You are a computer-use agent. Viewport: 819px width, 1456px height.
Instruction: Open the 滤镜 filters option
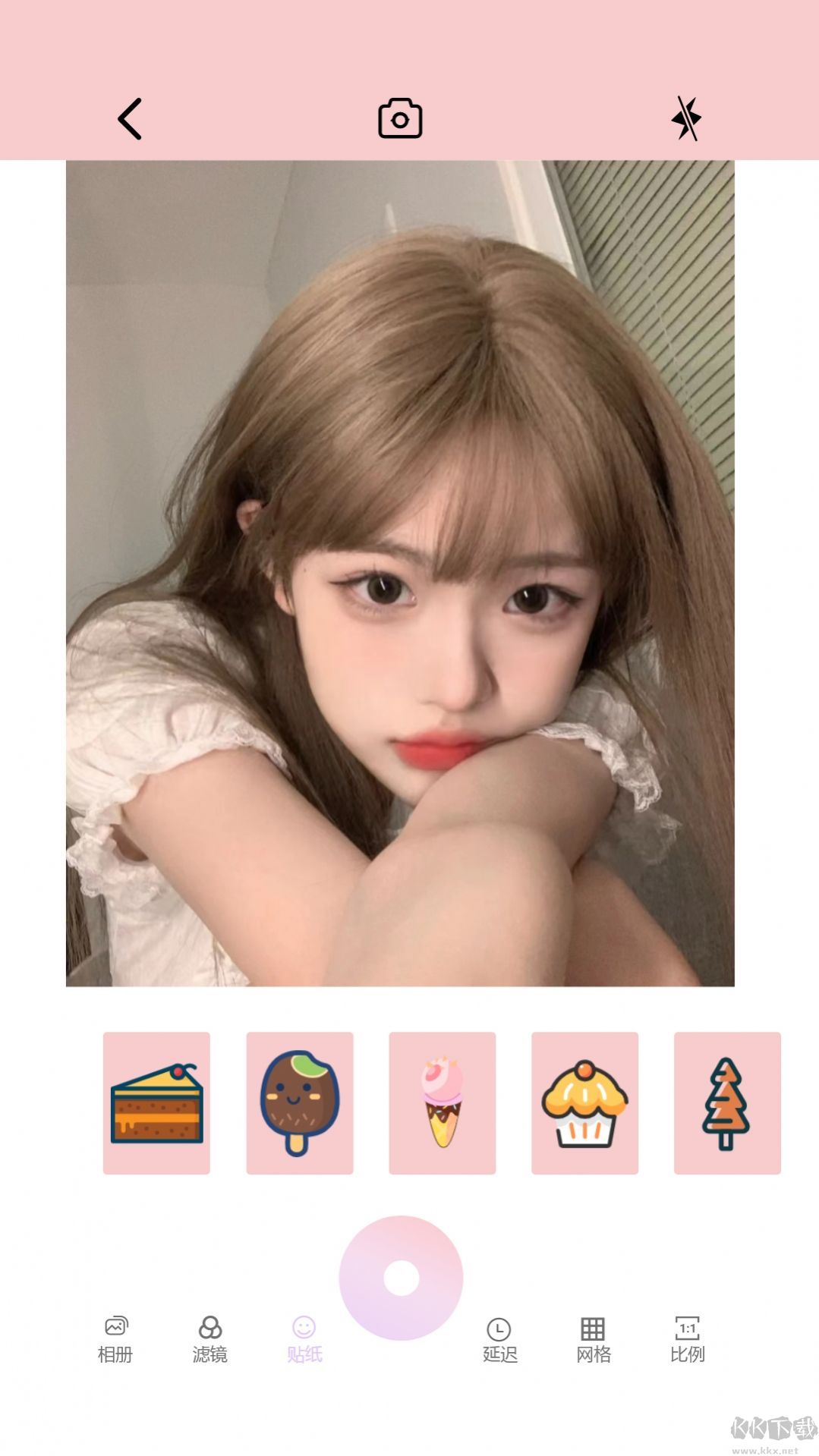209,1339
